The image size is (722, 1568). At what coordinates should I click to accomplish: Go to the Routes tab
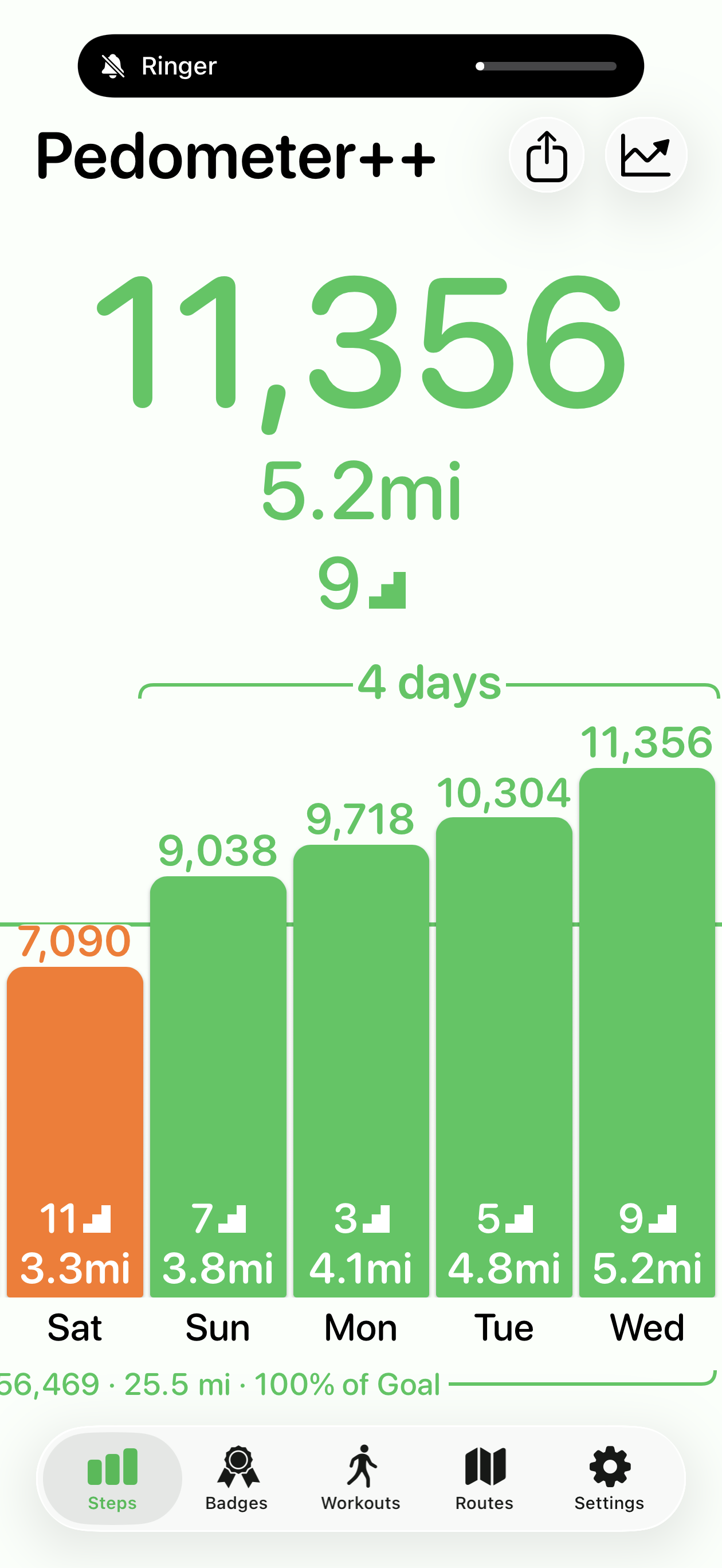485,1477
